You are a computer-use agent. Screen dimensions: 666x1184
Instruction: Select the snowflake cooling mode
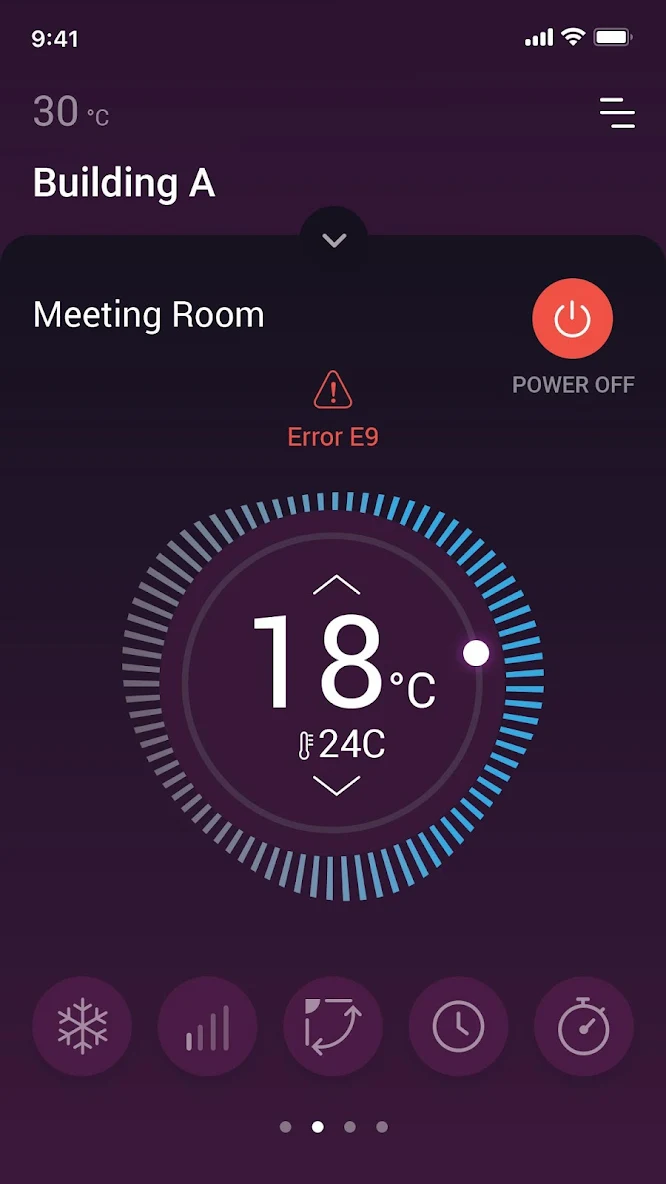82,1026
